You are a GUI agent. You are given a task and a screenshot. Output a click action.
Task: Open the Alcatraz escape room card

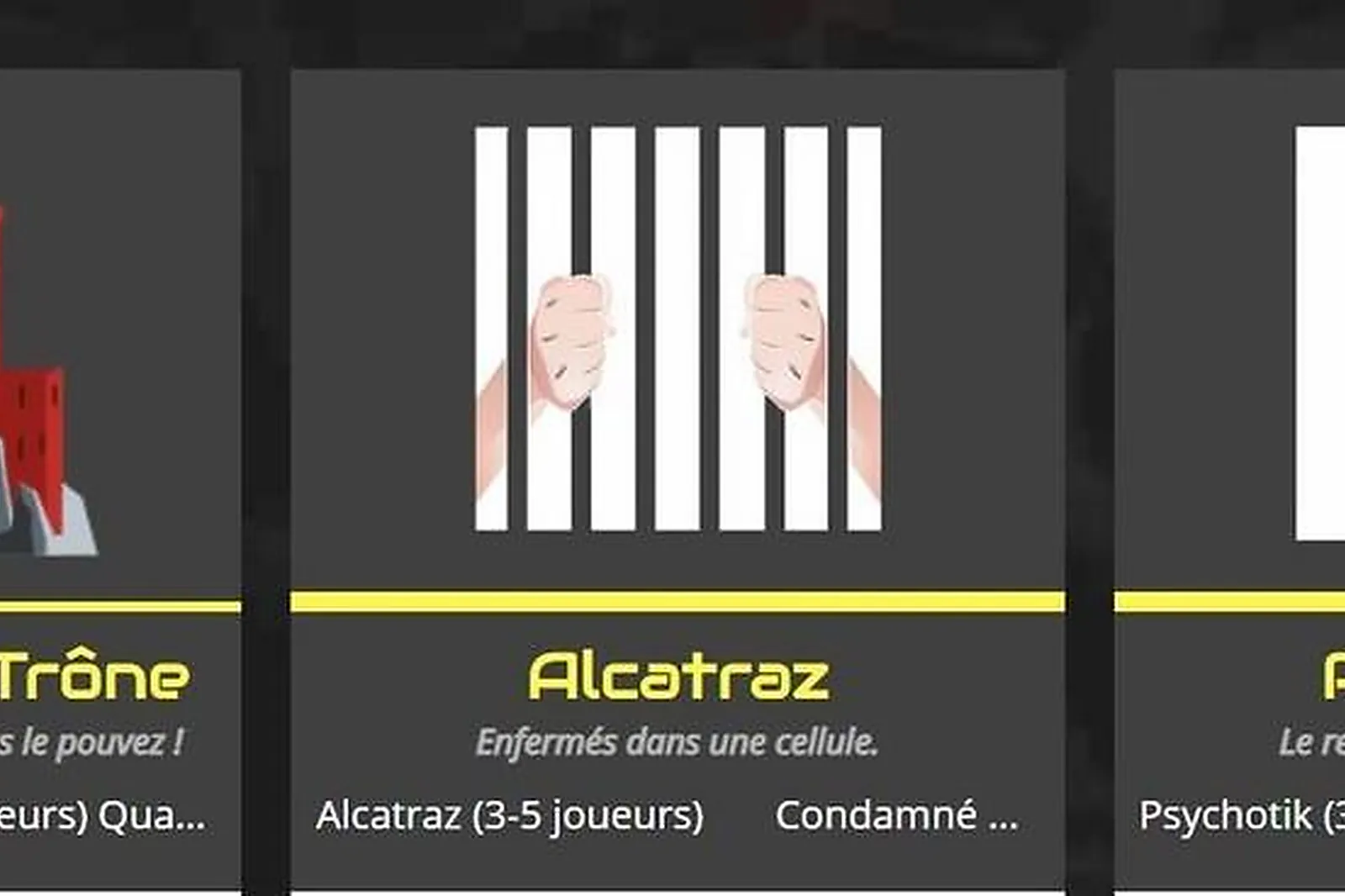pos(678,675)
